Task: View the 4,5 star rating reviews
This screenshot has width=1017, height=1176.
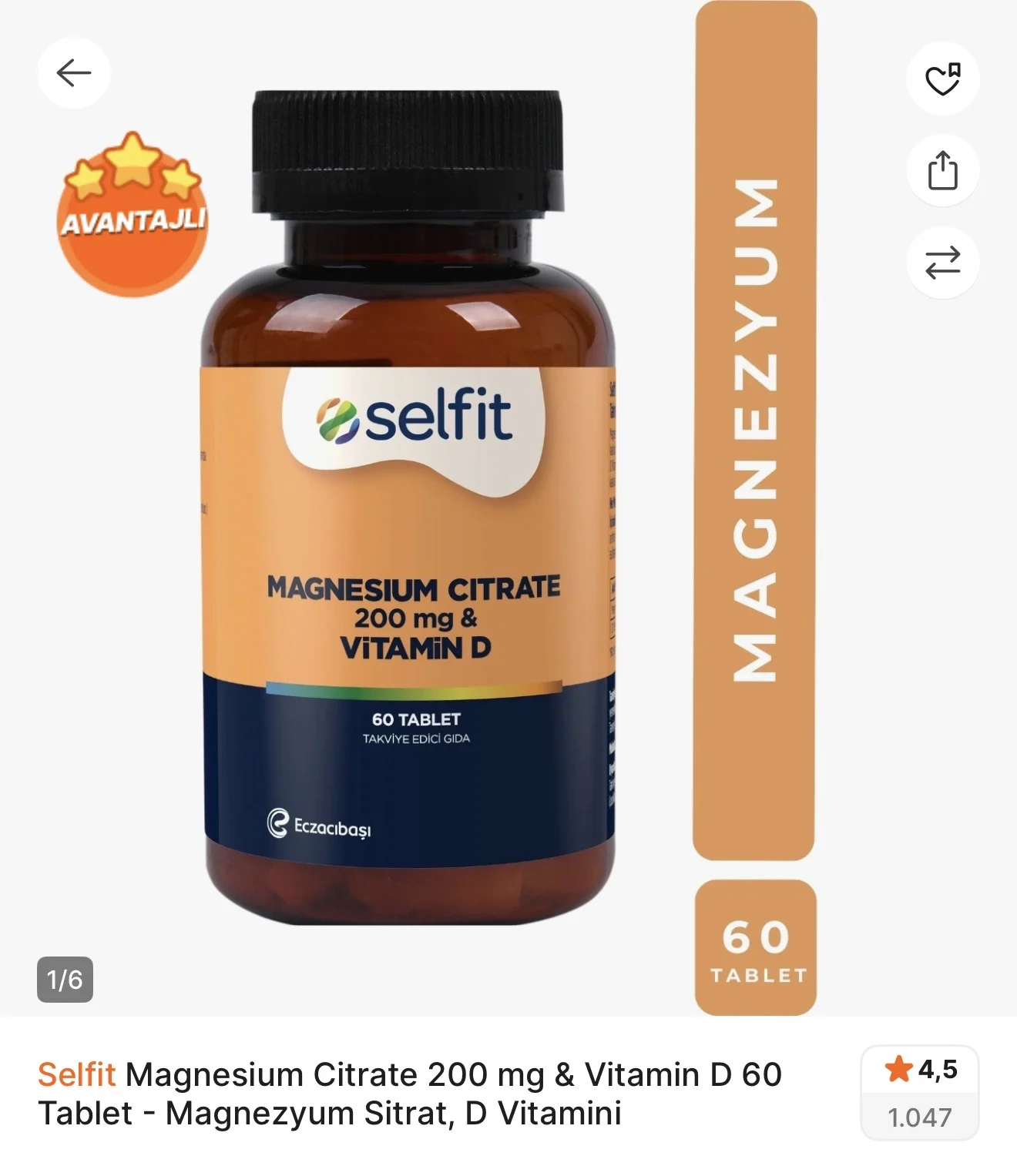Action: [x=919, y=1091]
